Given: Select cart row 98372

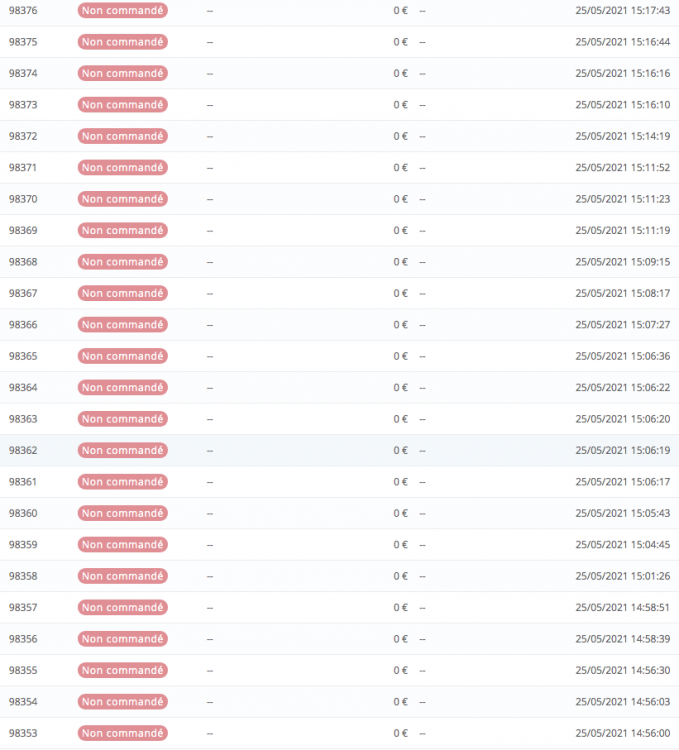Looking at the screenshot, I should pyautogui.click(x=23, y=136).
